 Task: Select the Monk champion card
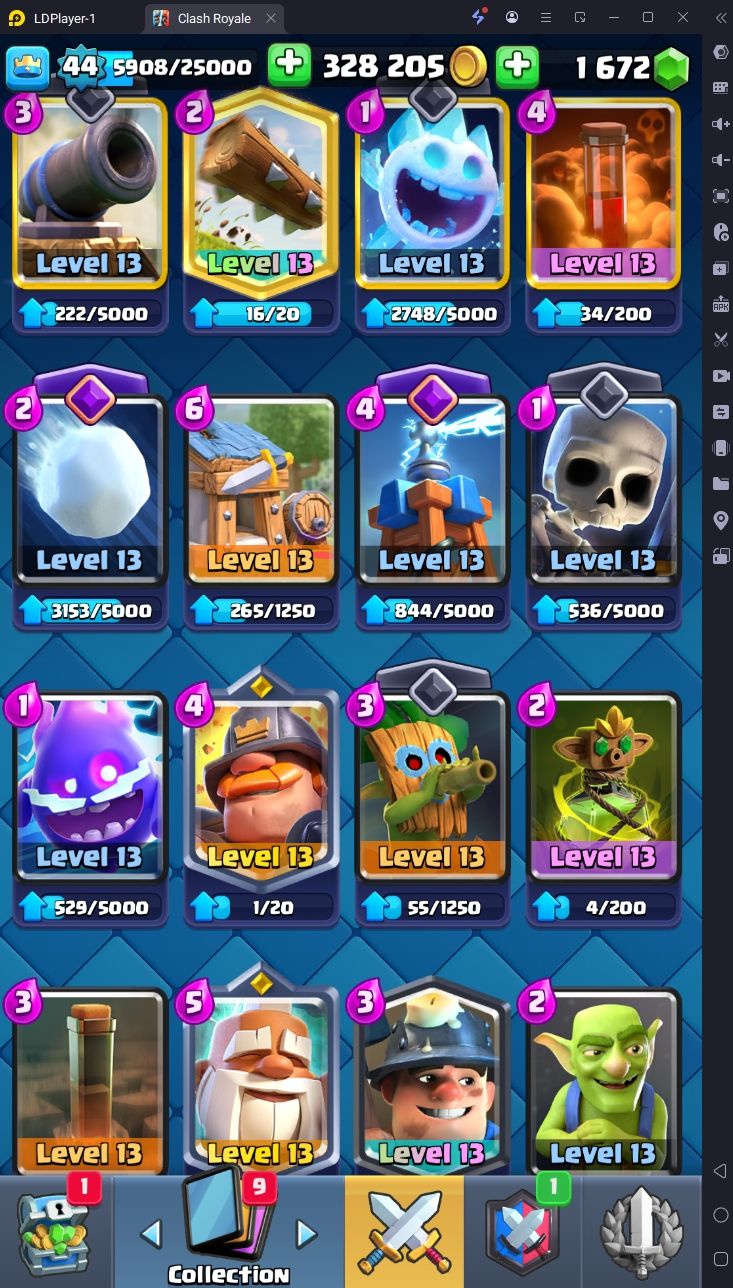(x=261, y=1080)
